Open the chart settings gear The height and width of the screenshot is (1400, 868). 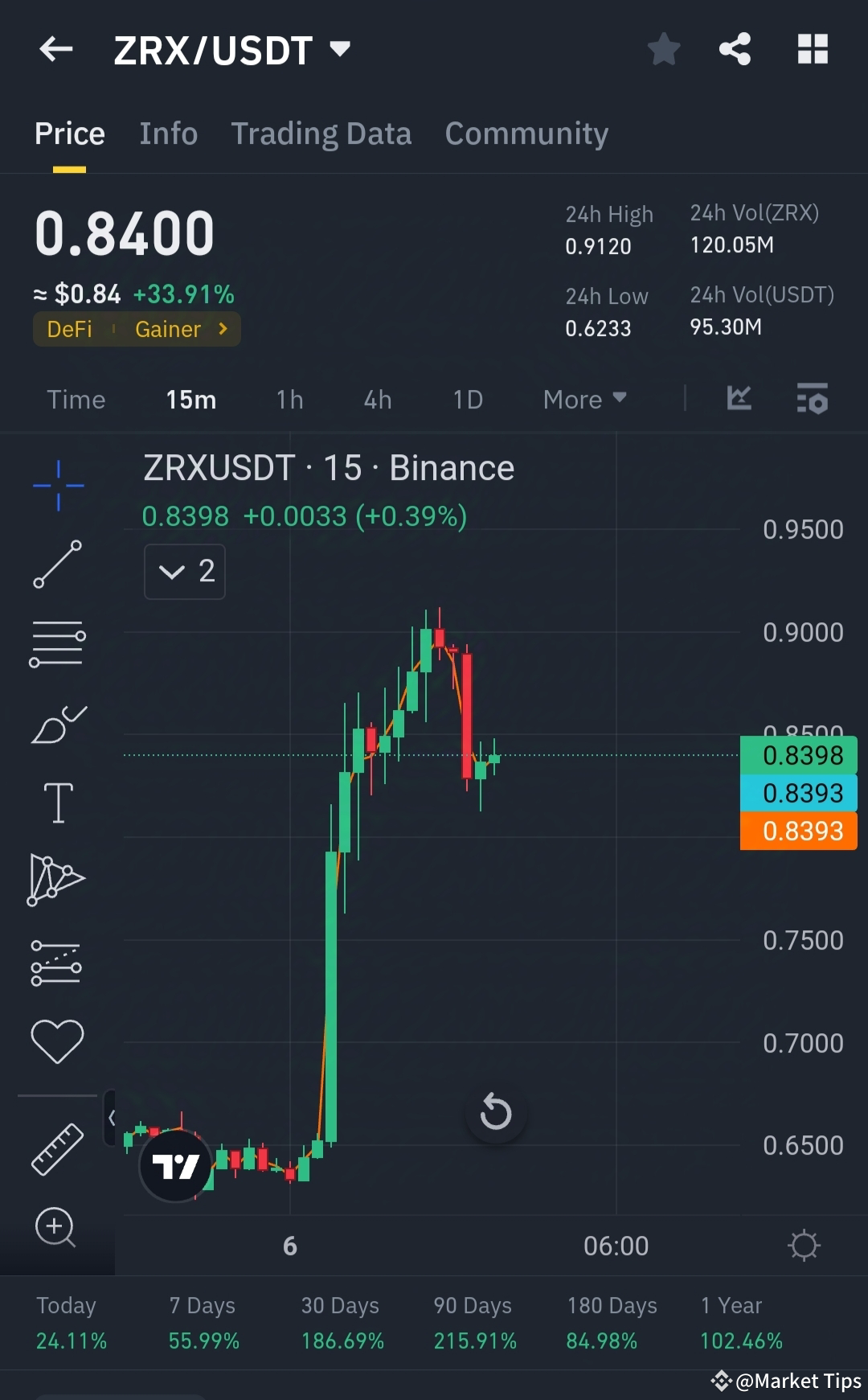click(x=804, y=1245)
